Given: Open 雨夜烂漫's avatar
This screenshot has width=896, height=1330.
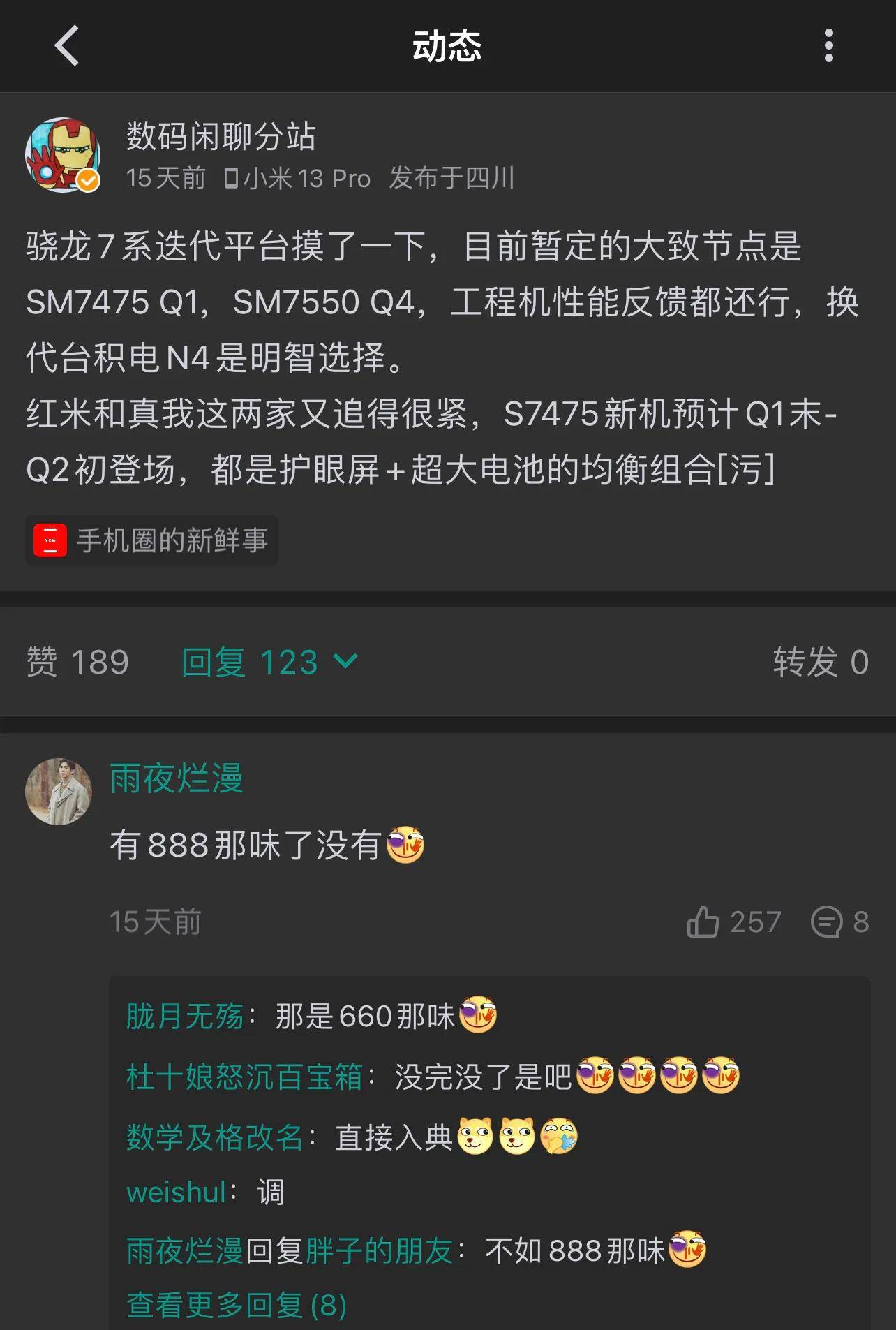Looking at the screenshot, I should 59,792.
